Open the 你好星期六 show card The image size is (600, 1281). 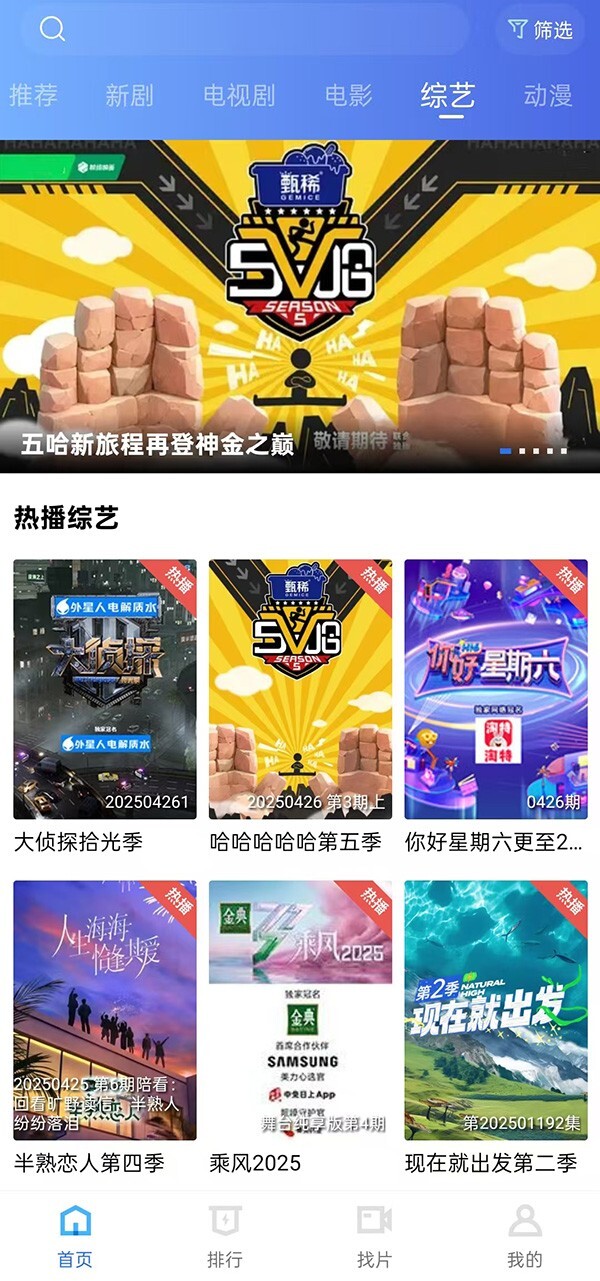click(496, 689)
